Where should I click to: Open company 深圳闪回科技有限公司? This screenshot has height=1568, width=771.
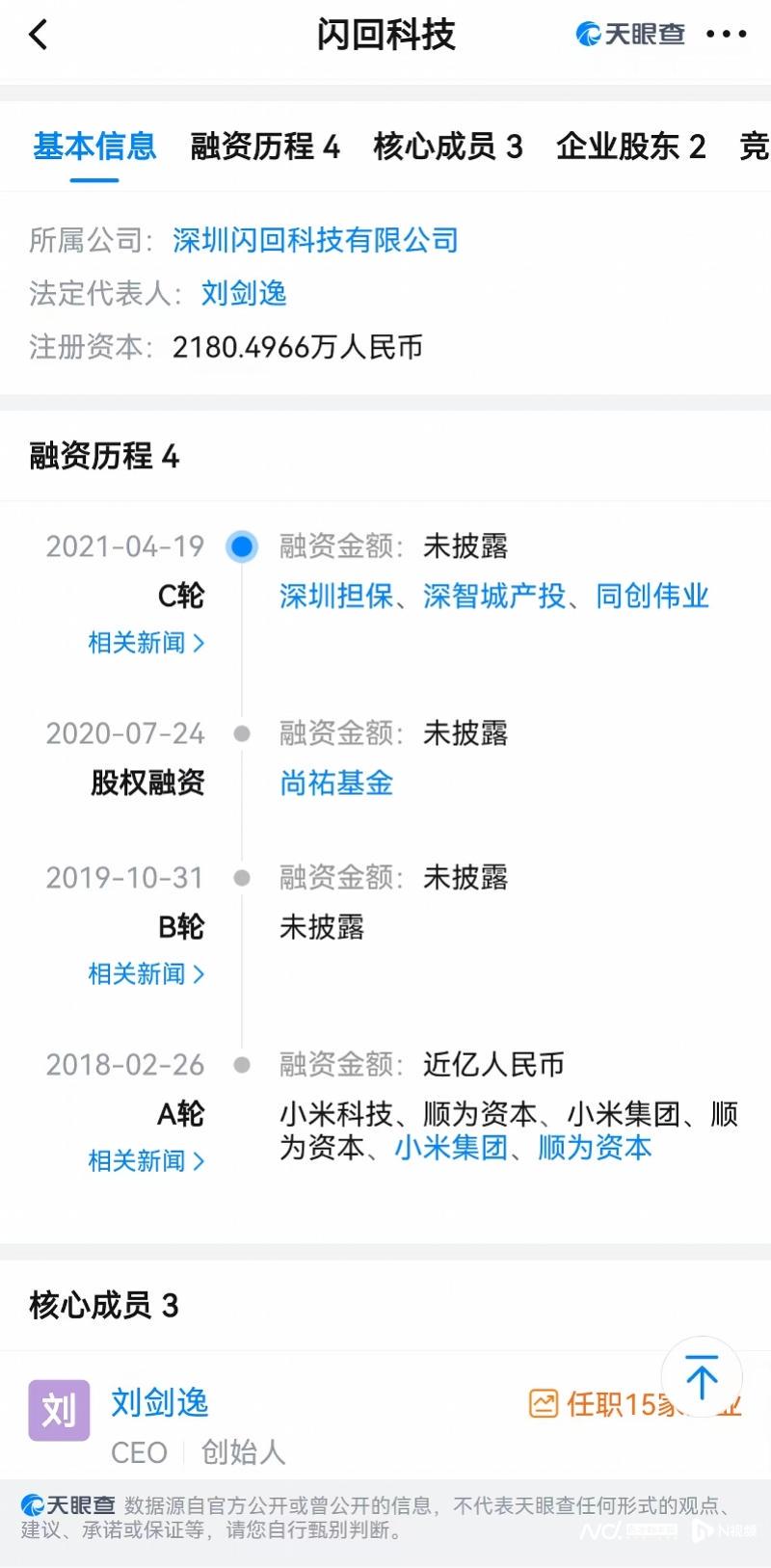(315, 240)
